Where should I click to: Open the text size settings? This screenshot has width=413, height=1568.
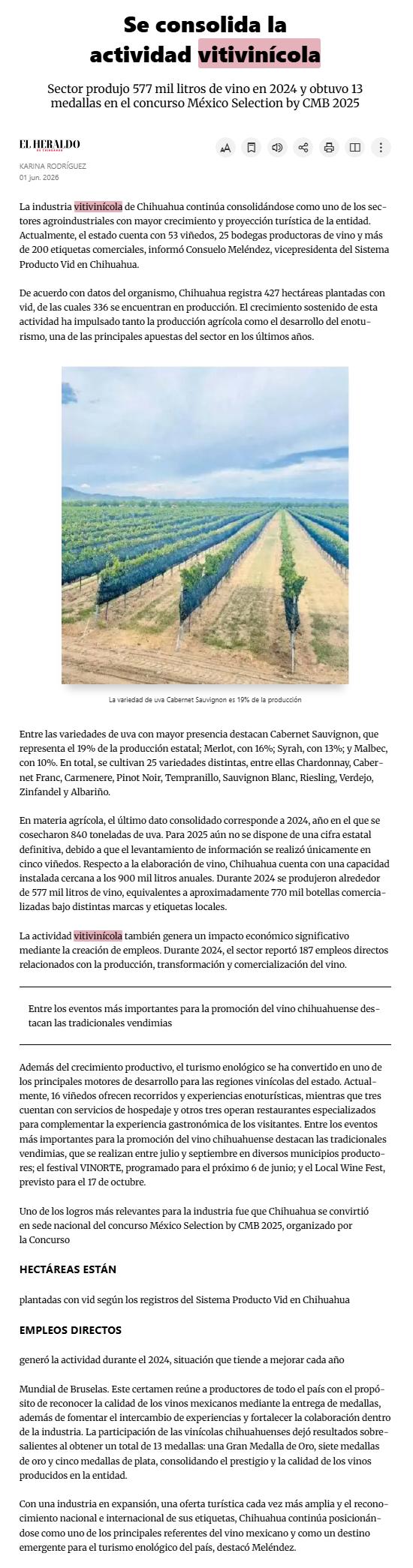225,148
